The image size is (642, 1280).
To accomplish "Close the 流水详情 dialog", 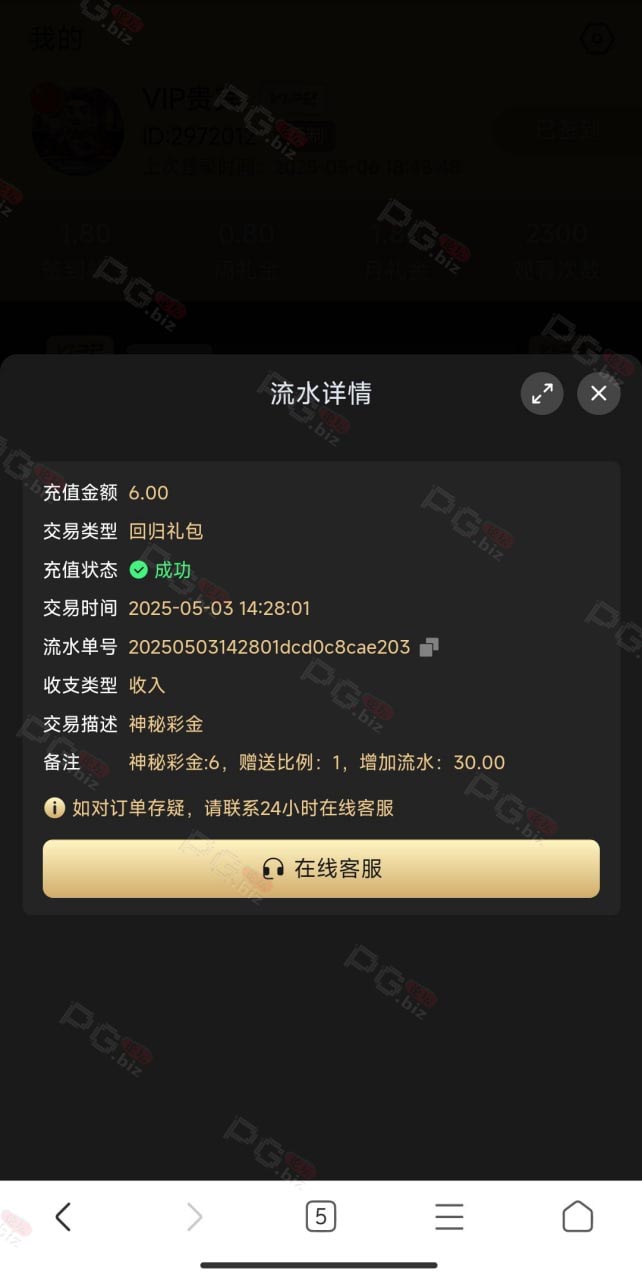I will [598, 393].
